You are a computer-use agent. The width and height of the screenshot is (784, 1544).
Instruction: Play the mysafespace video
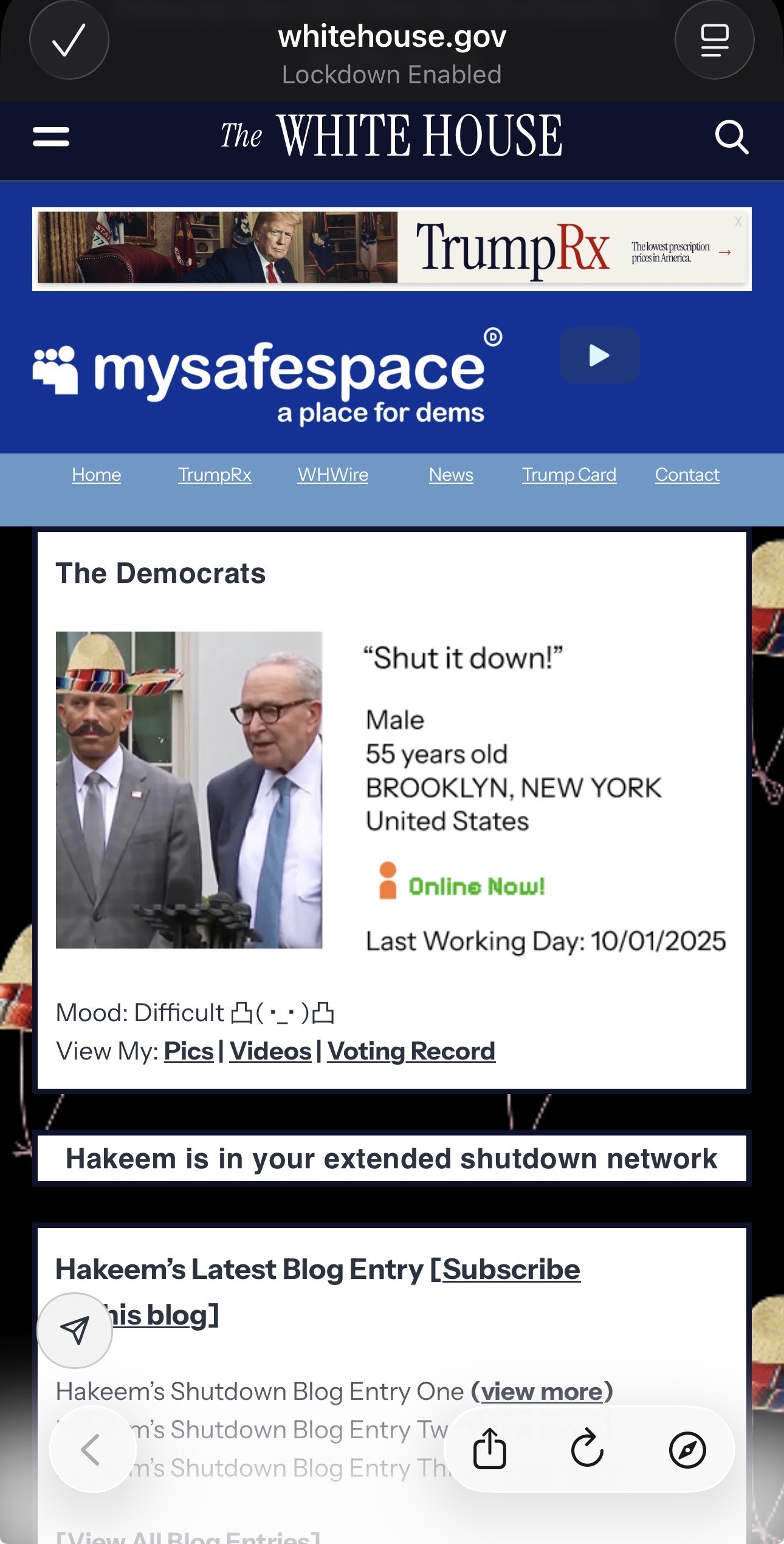(x=599, y=356)
